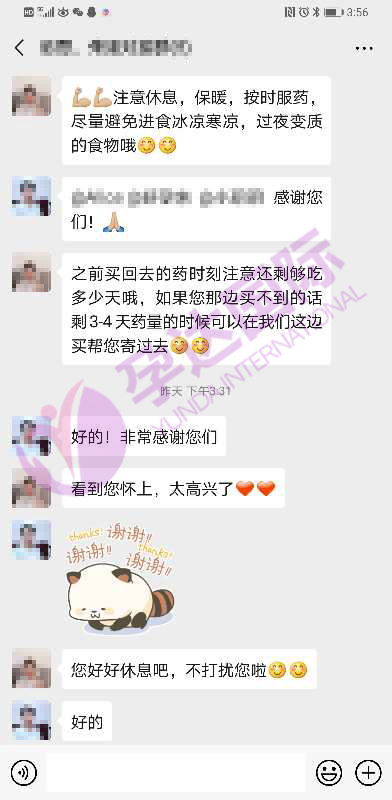Open the 谢谢 raccoon sticker

click(x=120, y=579)
